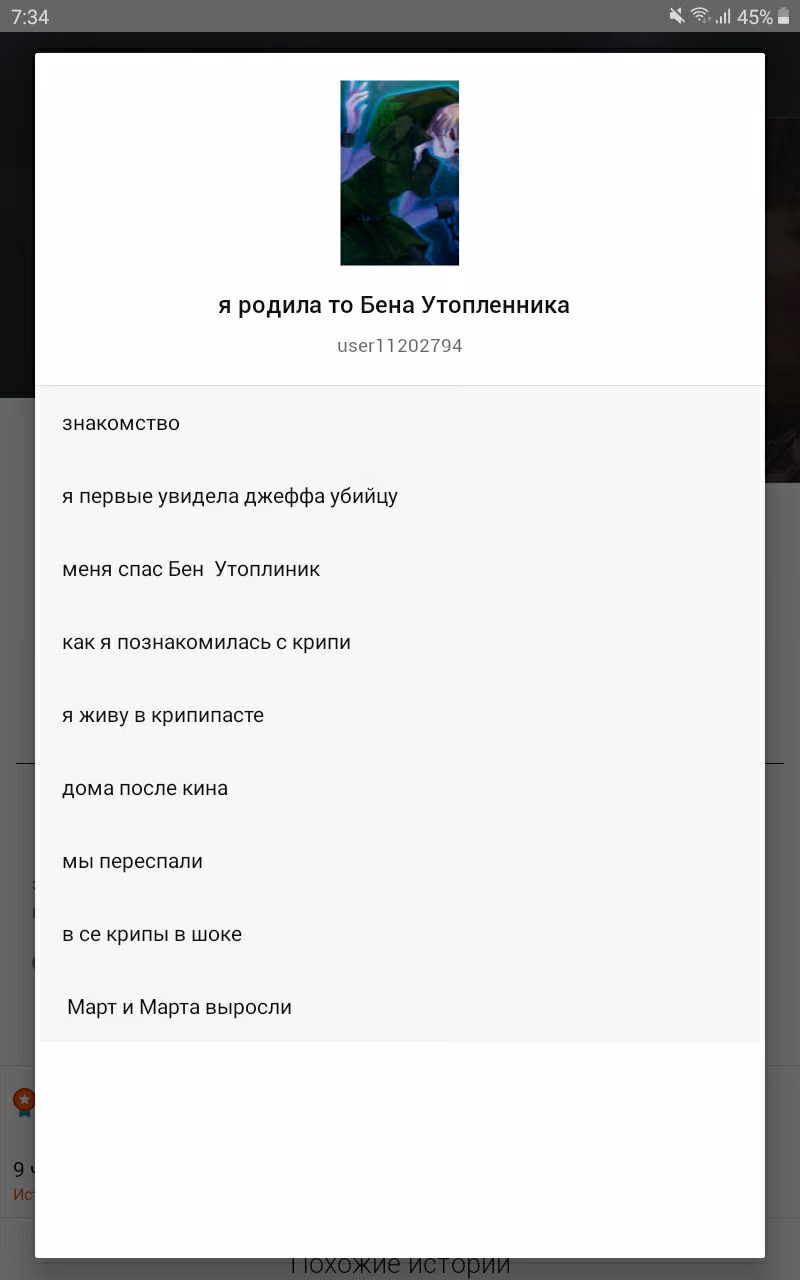The width and height of the screenshot is (800, 1280).
Task: Select chapter «в се крипы в шоке»
Action: pyautogui.click(x=400, y=934)
